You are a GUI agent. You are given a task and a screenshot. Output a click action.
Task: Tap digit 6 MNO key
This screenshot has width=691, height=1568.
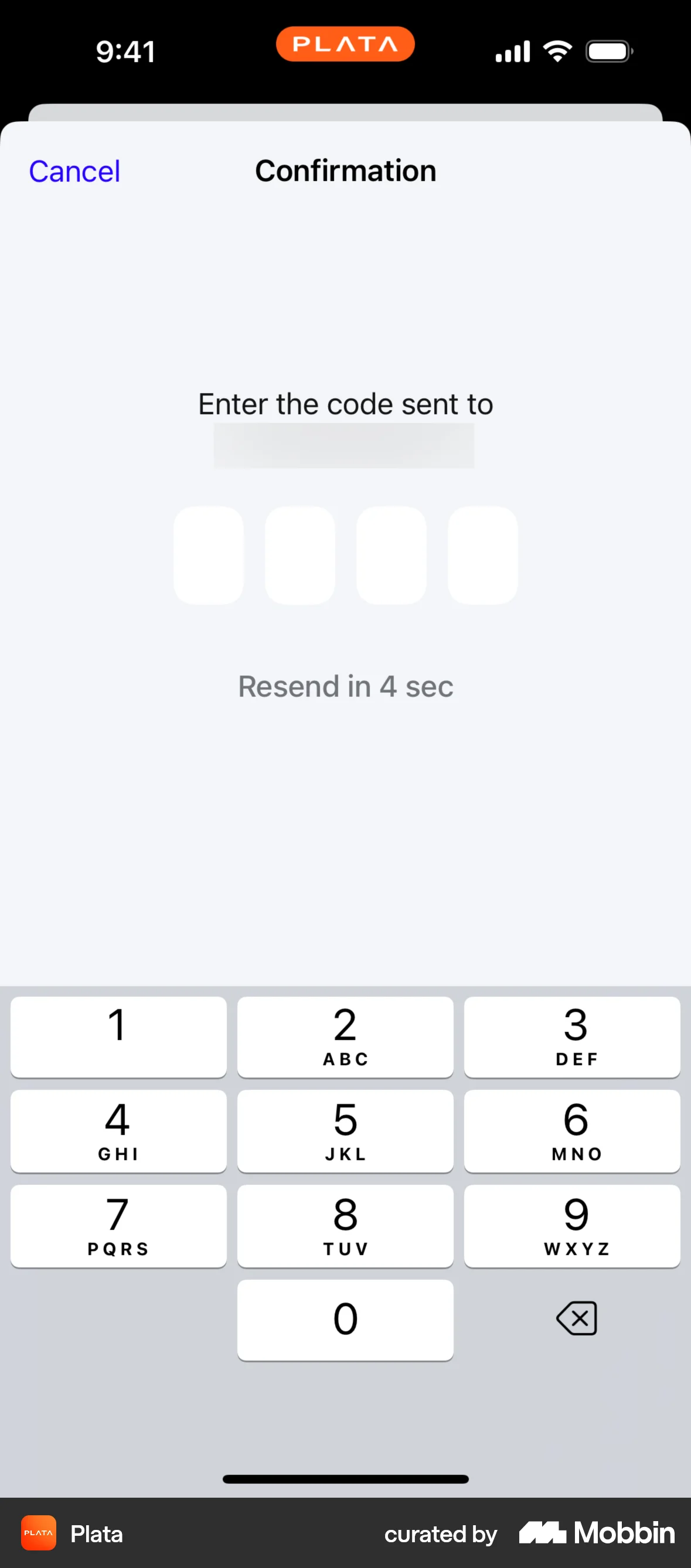point(572,1131)
